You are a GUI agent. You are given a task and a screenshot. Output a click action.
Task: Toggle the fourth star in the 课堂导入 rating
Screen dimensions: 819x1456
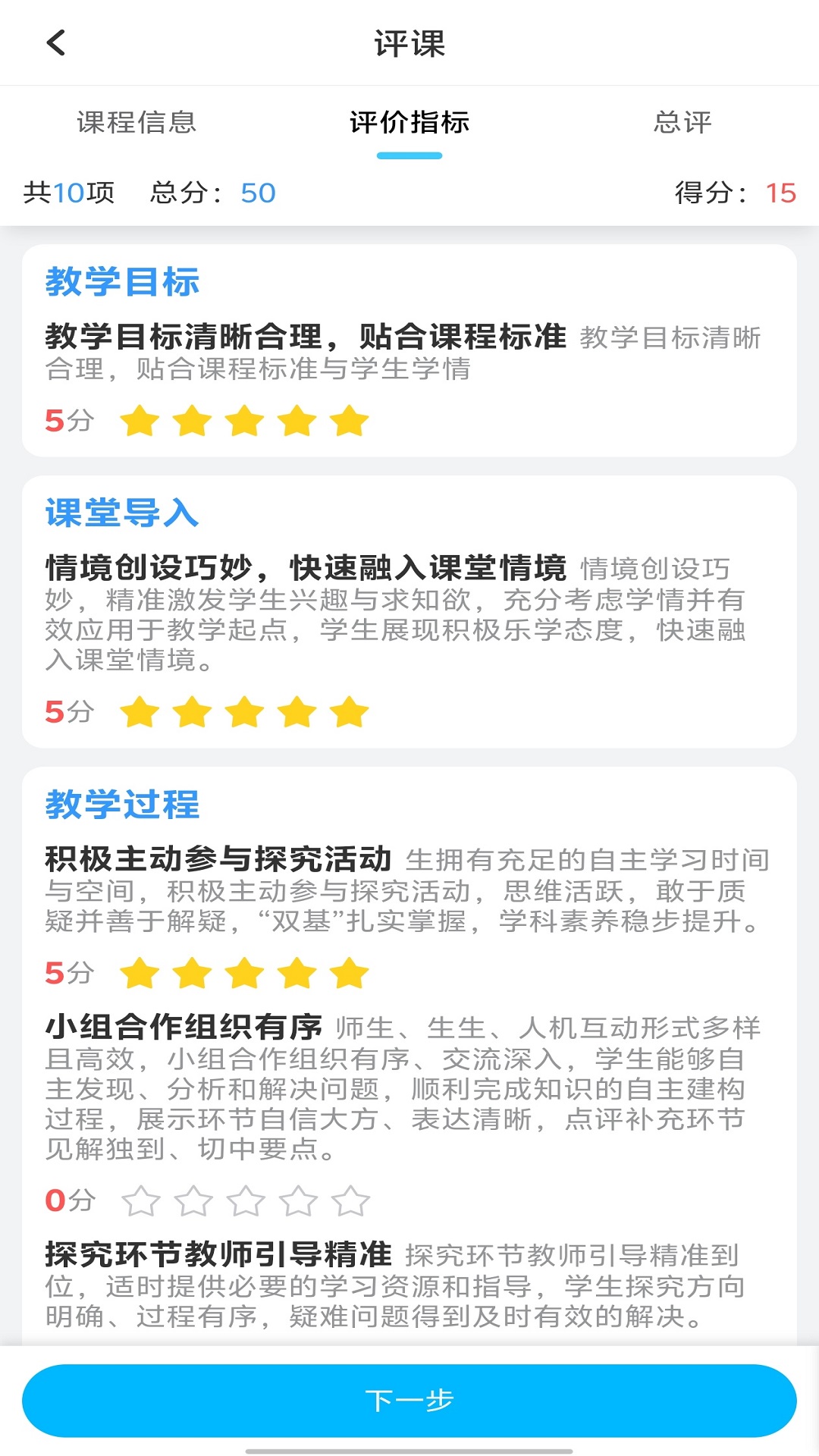[296, 711]
